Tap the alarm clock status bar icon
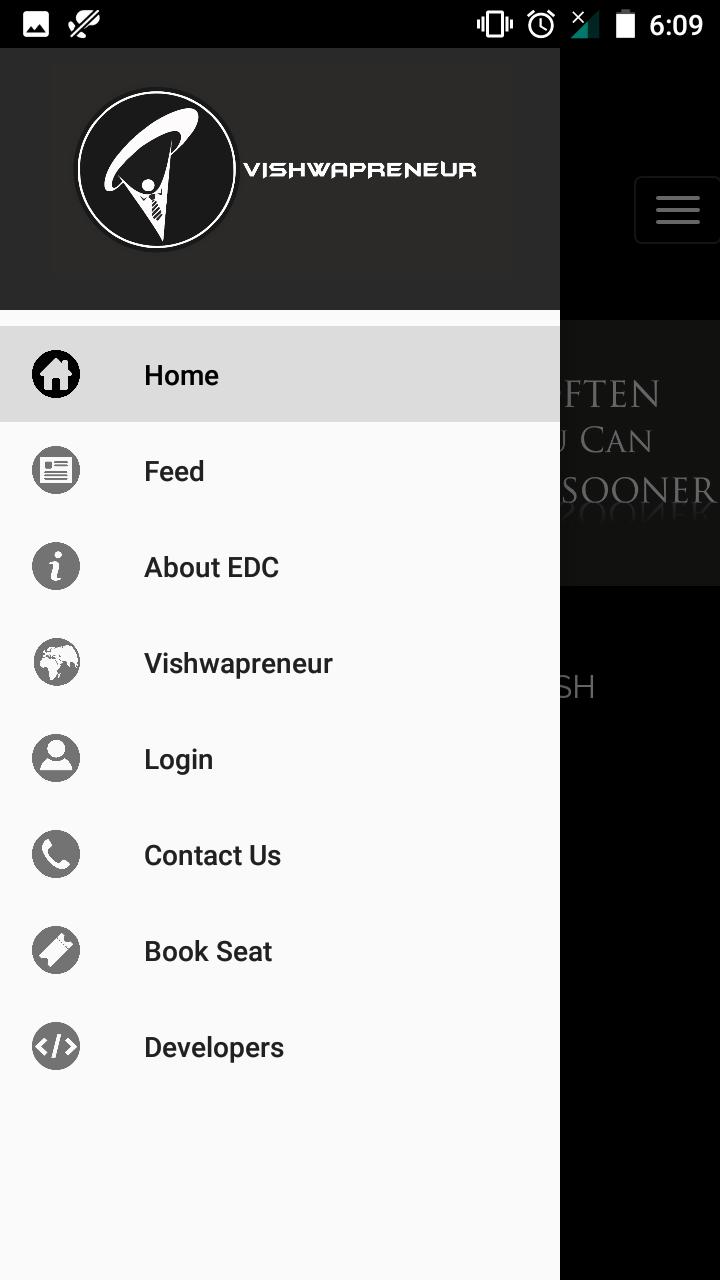The width and height of the screenshot is (720, 1280). pos(540,24)
